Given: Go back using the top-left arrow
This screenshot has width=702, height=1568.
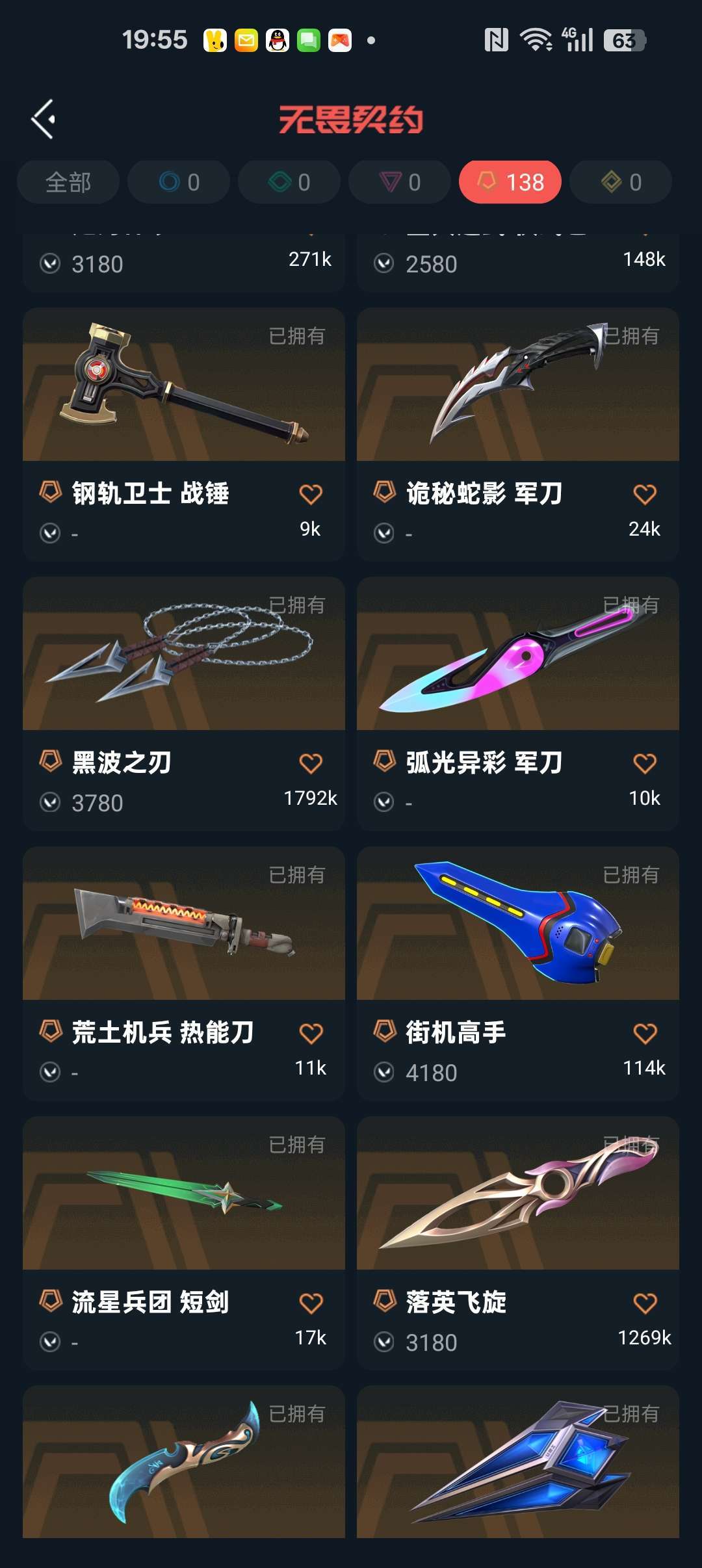Looking at the screenshot, I should (43, 120).
